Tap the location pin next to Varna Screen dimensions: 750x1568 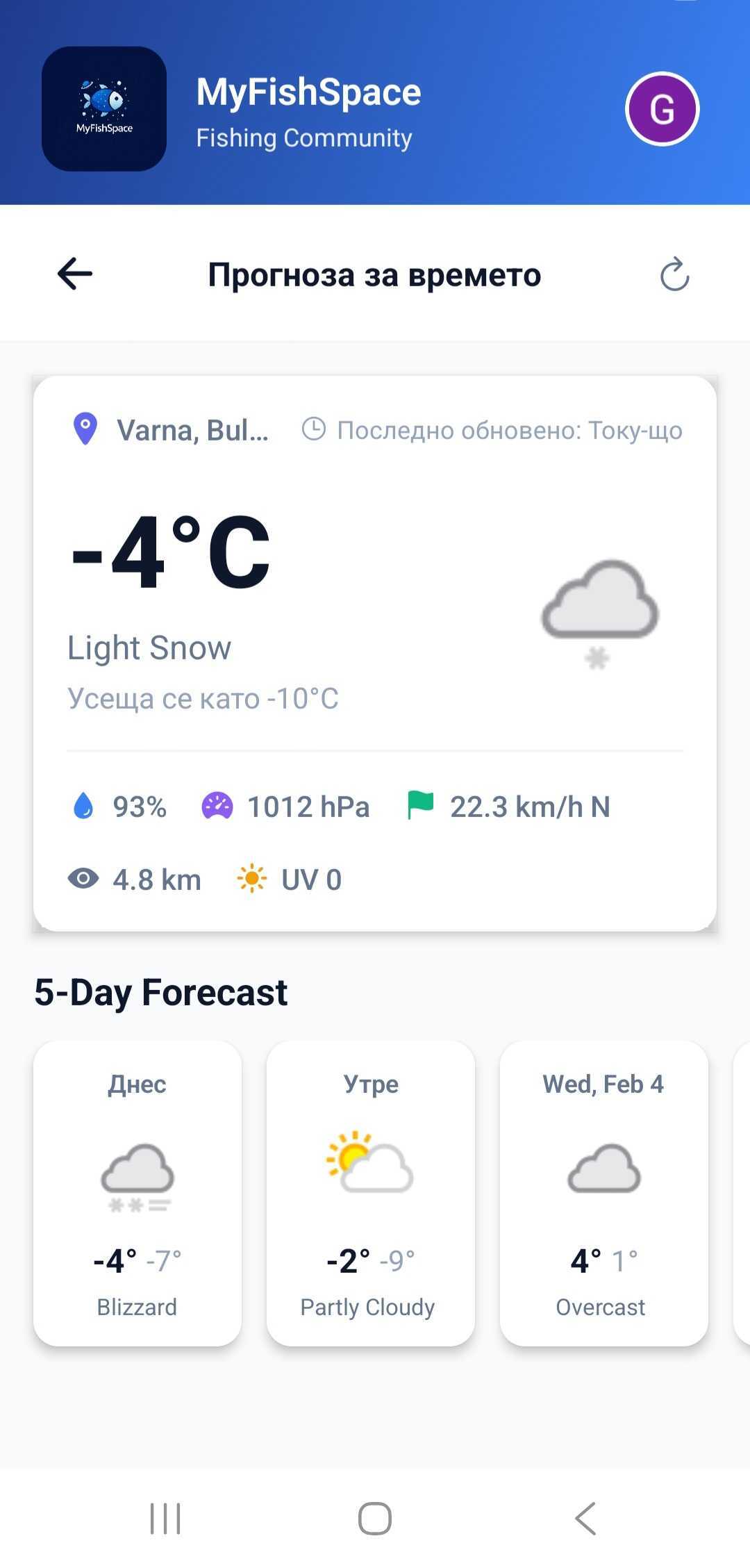tap(85, 429)
